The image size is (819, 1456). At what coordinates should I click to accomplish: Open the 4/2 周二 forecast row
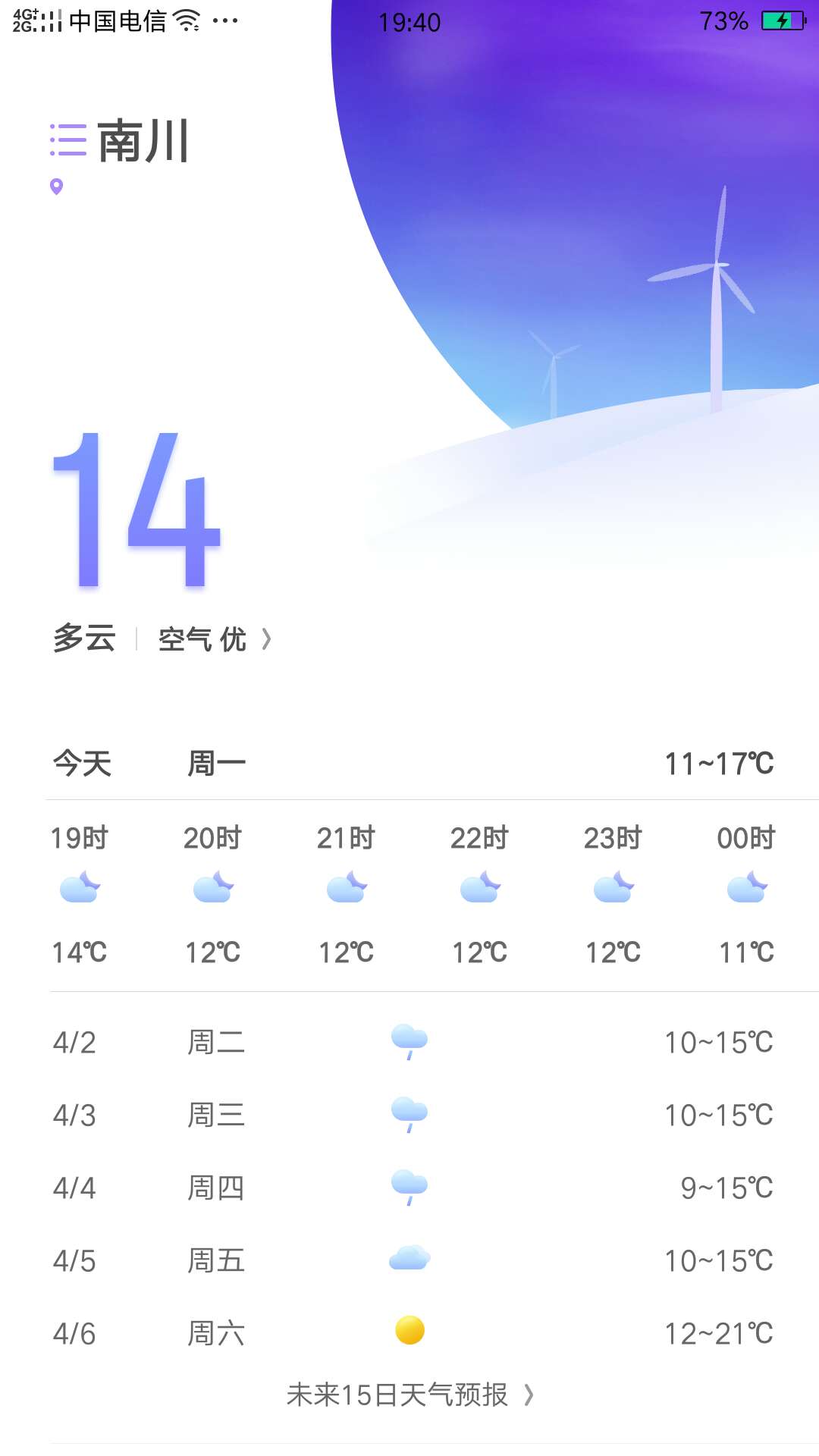[409, 1042]
